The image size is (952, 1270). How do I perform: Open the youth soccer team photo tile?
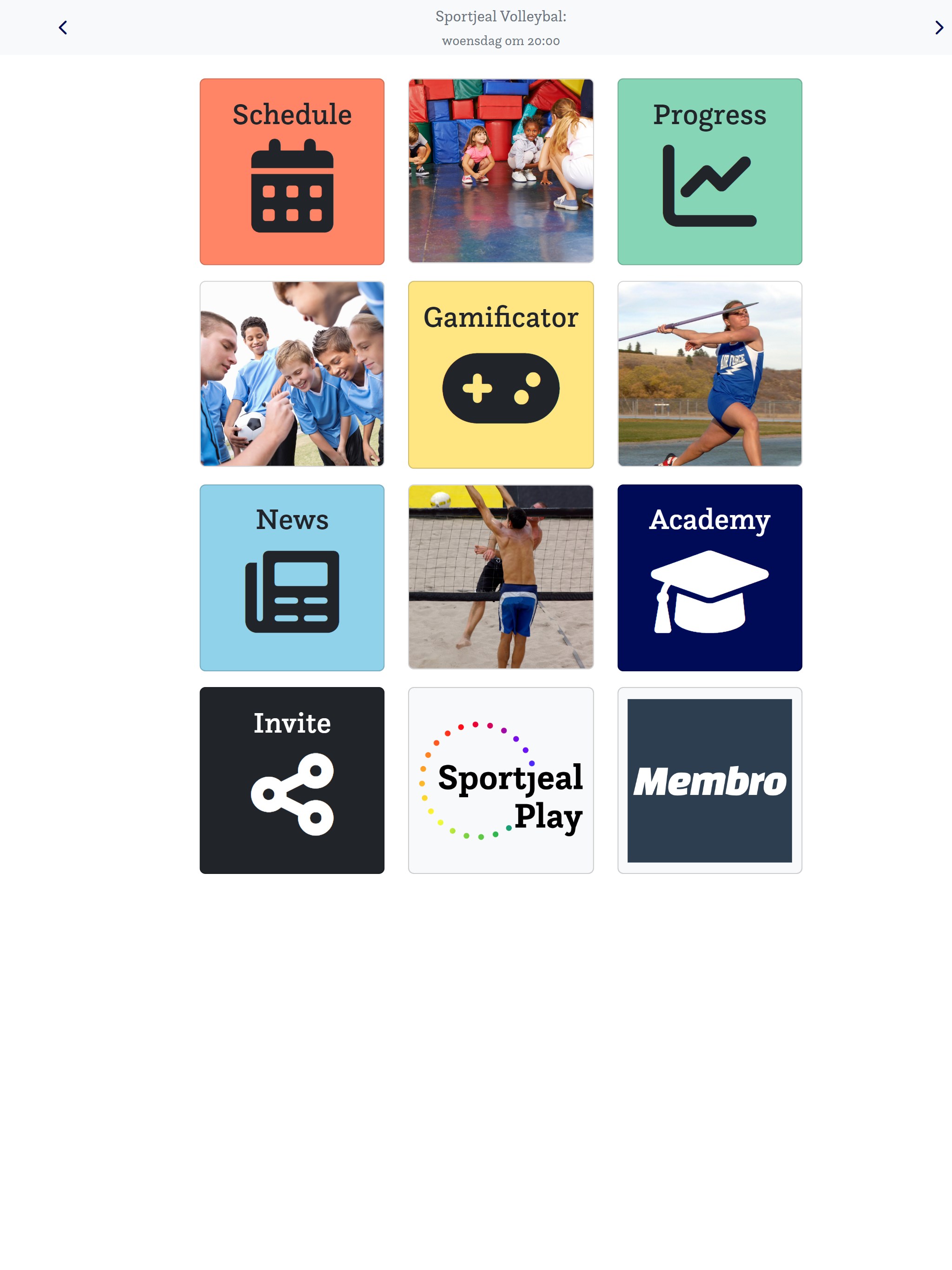coord(291,374)
